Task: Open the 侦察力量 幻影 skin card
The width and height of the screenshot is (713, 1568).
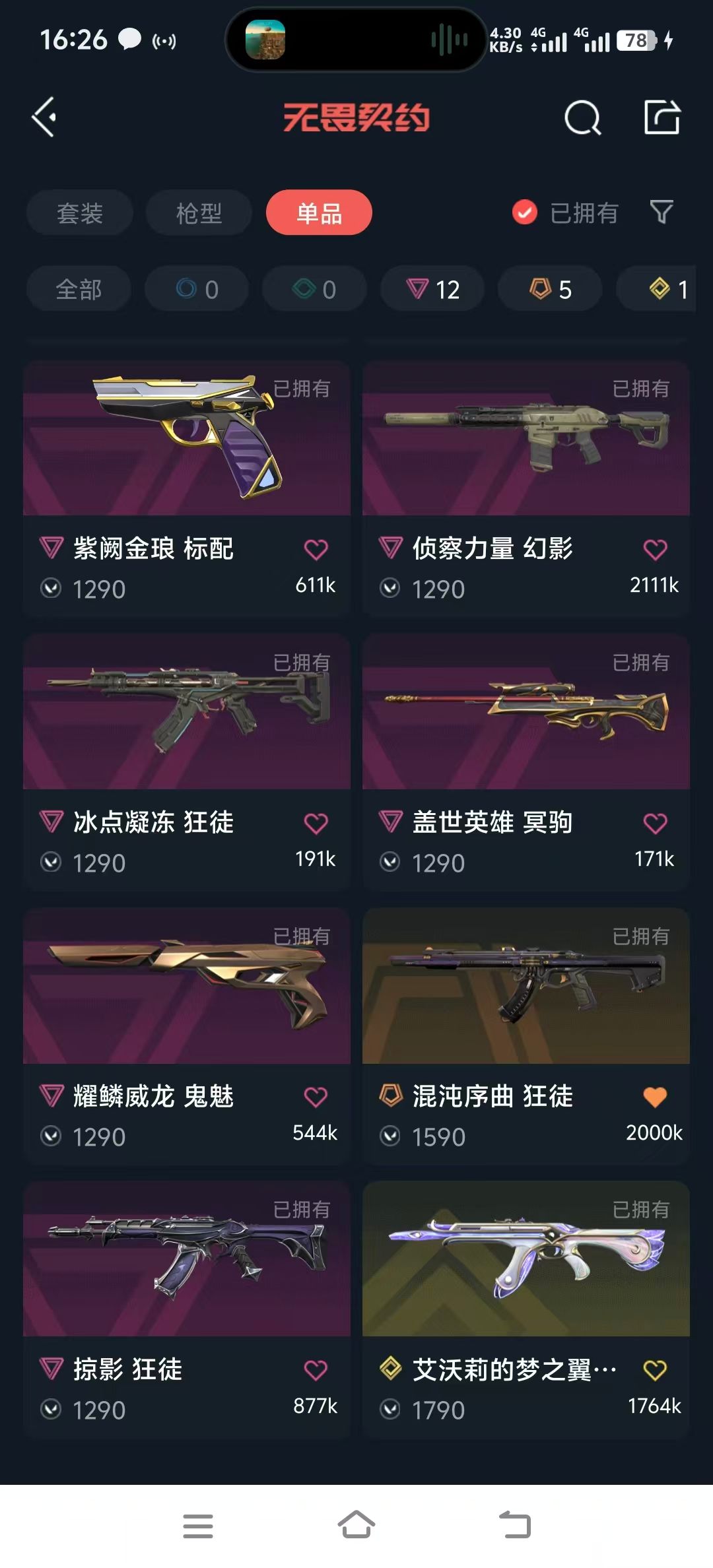Action: click(x=526, y=462)
